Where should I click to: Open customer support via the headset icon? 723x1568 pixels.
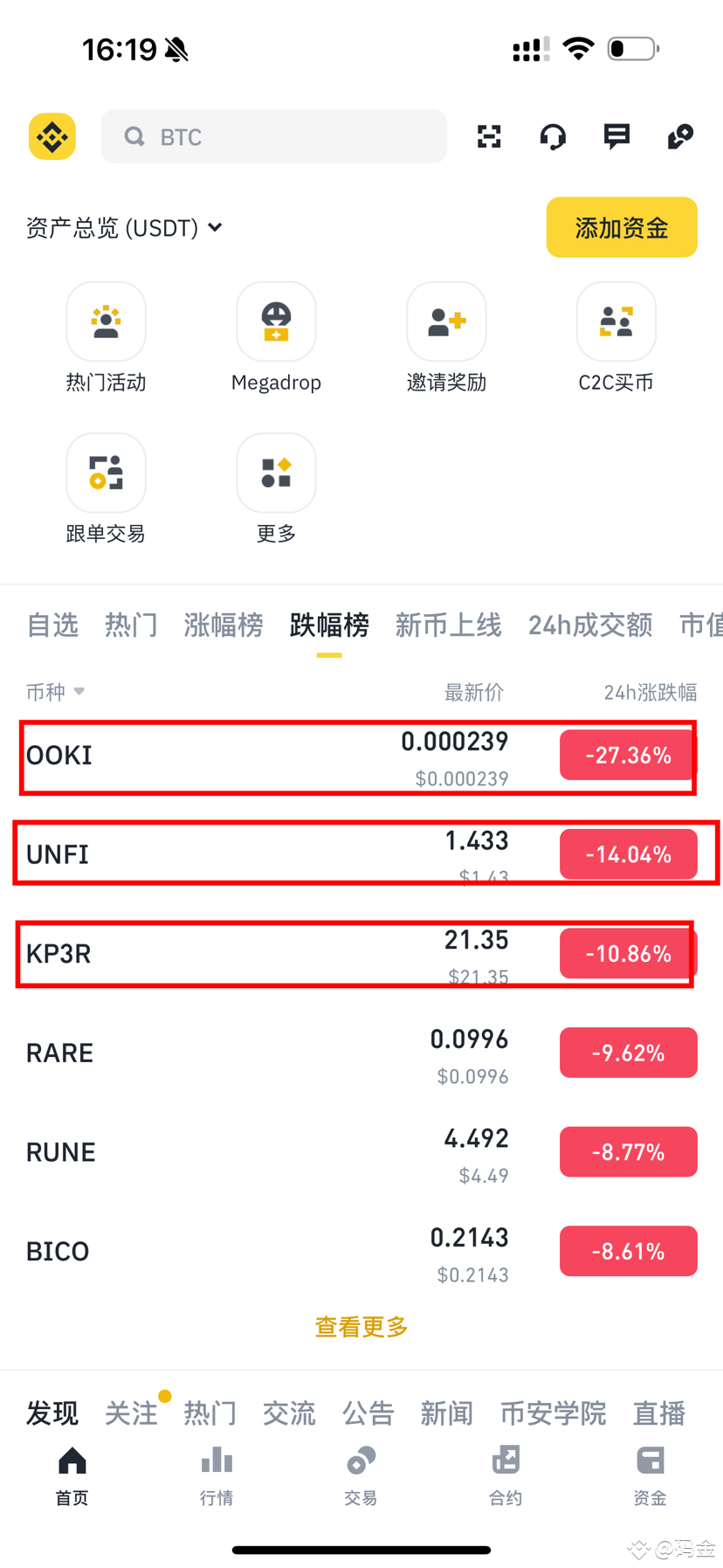point(553,136)
